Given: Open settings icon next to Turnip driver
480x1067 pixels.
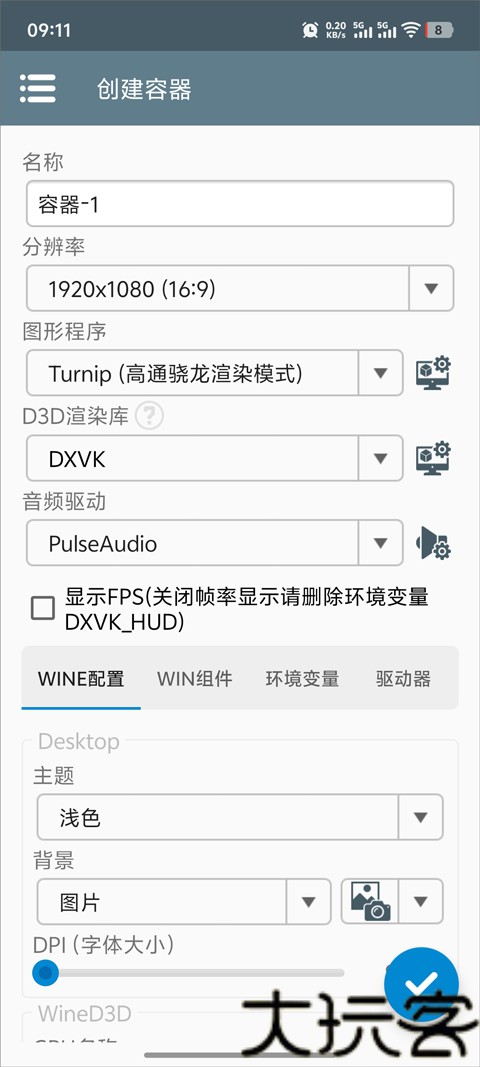Looking at the screenshot, I should [x=434, y=372].
